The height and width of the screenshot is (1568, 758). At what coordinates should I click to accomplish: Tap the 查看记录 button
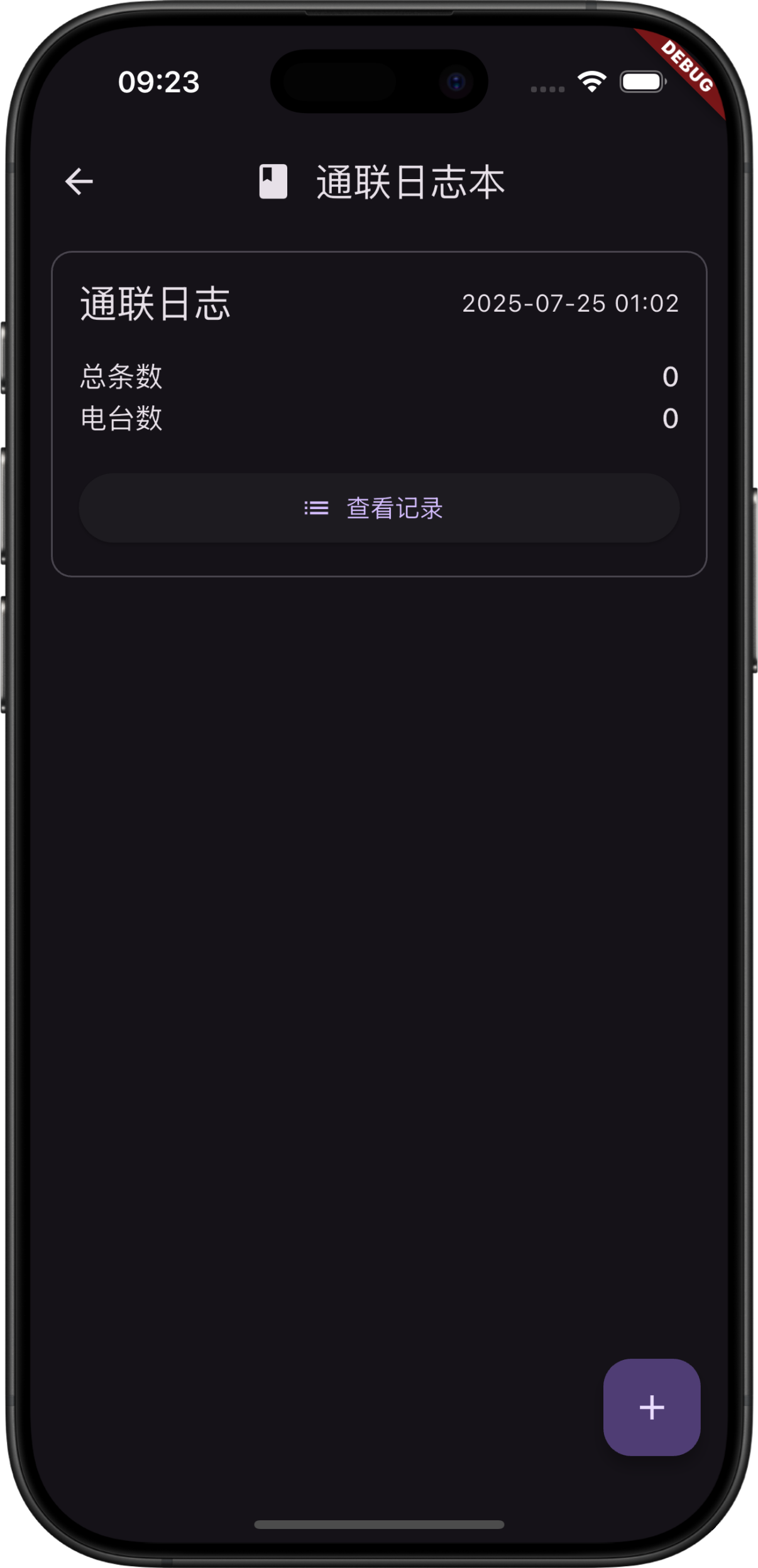[379, 508]
